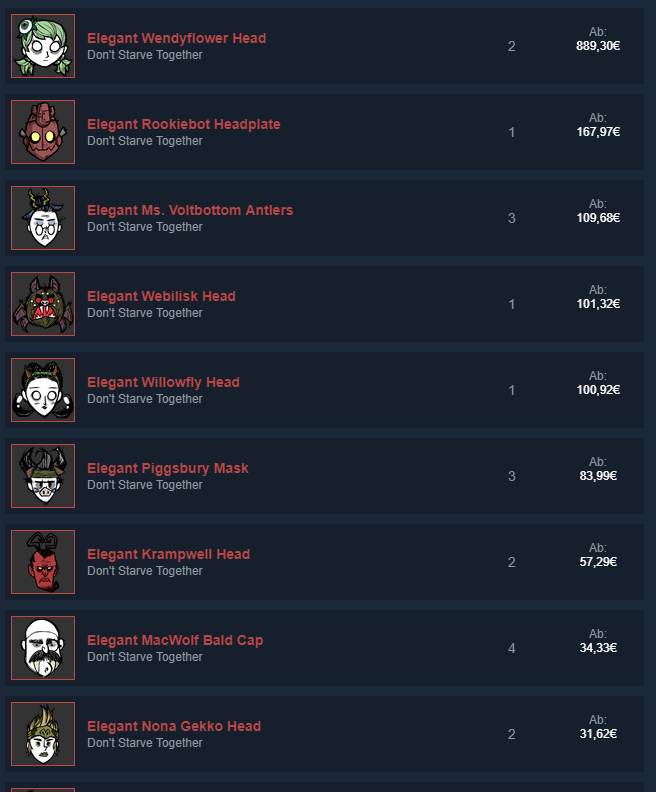View the Elegant Krampwell Head listing
The image size is (656, 792).
(168, 554)
